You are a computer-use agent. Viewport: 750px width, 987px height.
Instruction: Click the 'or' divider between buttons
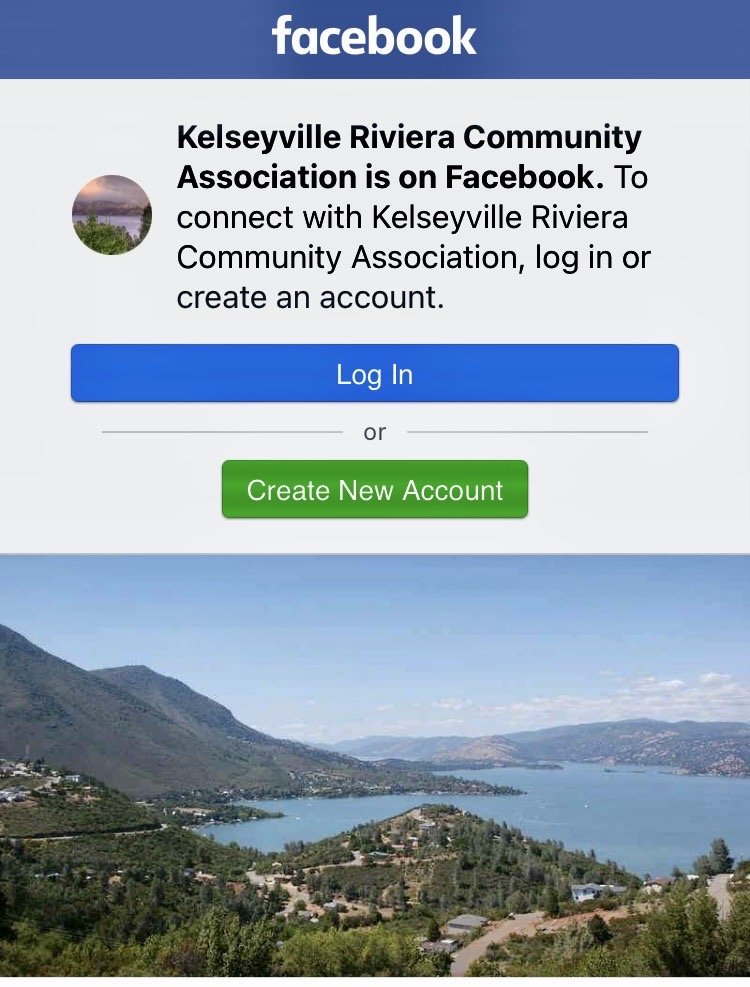pos(375,432)
